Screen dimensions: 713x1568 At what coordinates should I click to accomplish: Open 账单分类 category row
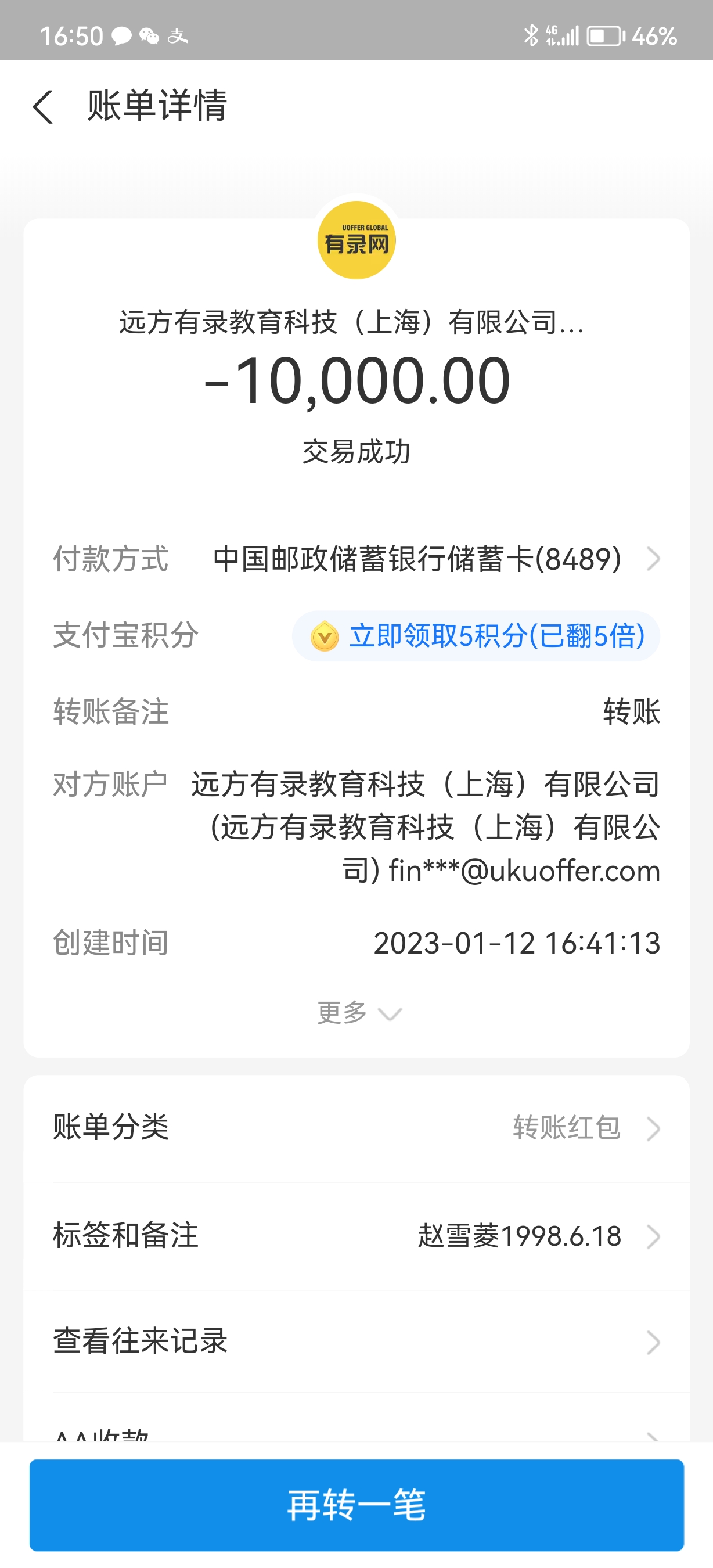(356, 1127)
